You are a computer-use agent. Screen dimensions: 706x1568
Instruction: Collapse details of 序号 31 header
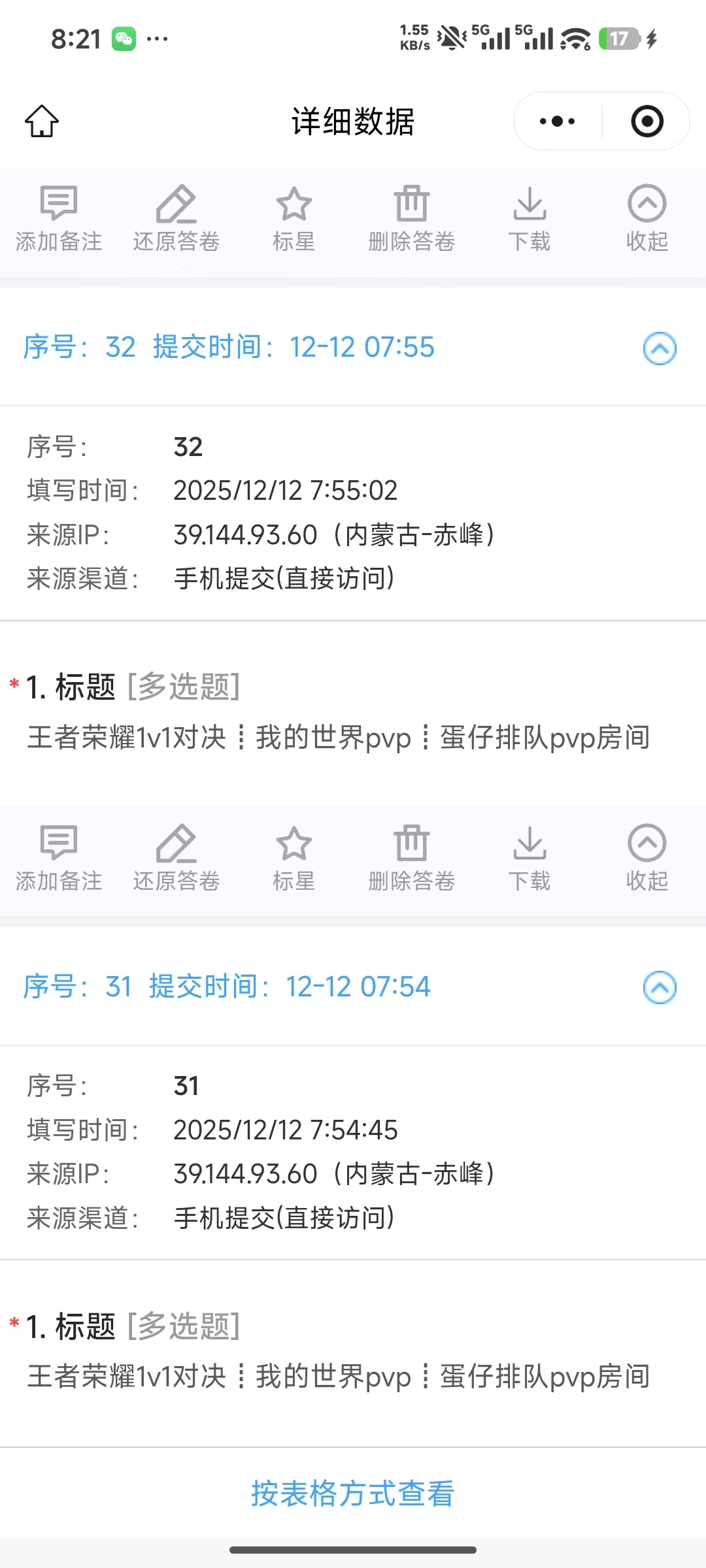coord(660,987)
